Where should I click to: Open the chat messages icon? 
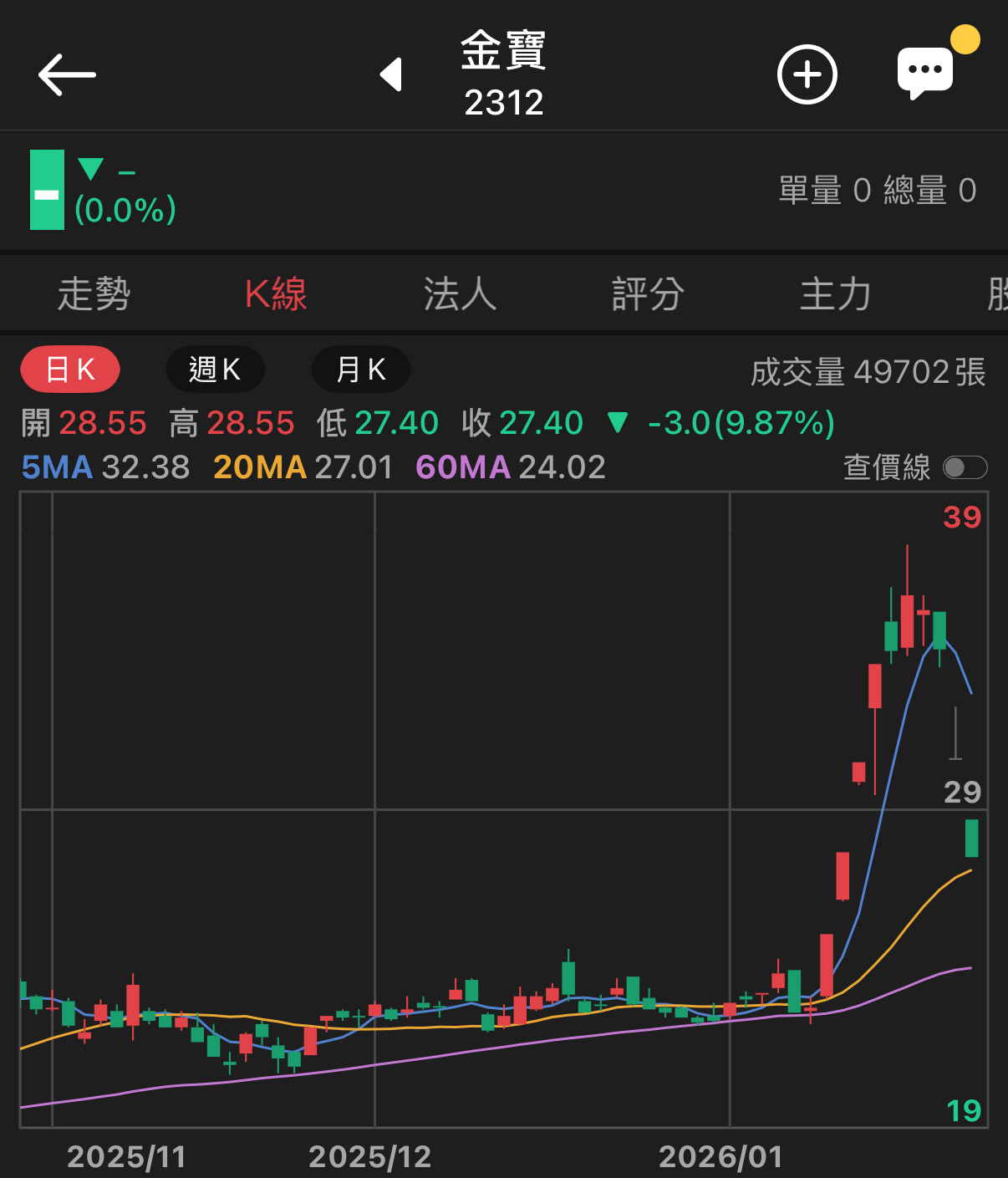(x=924, y=70)
